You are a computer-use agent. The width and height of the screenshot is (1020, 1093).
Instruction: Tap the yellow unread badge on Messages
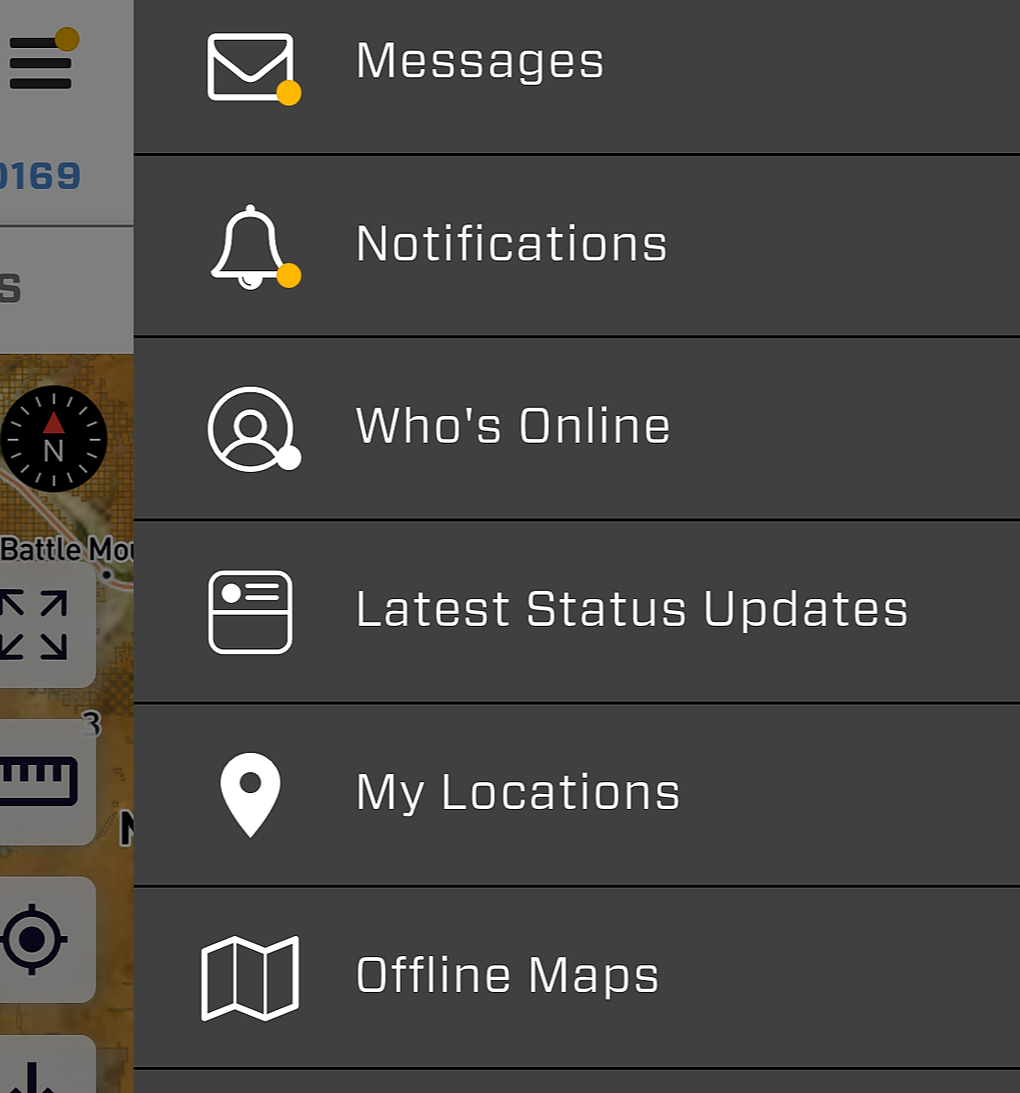pyautogui.click(x=288, y=94)
